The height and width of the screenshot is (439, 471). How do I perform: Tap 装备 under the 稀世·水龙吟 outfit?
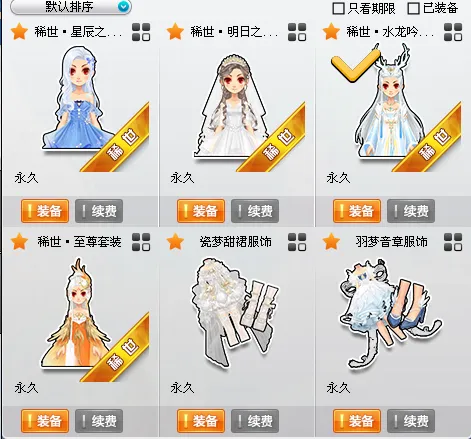pyautogui.click(x=357, y=211)
